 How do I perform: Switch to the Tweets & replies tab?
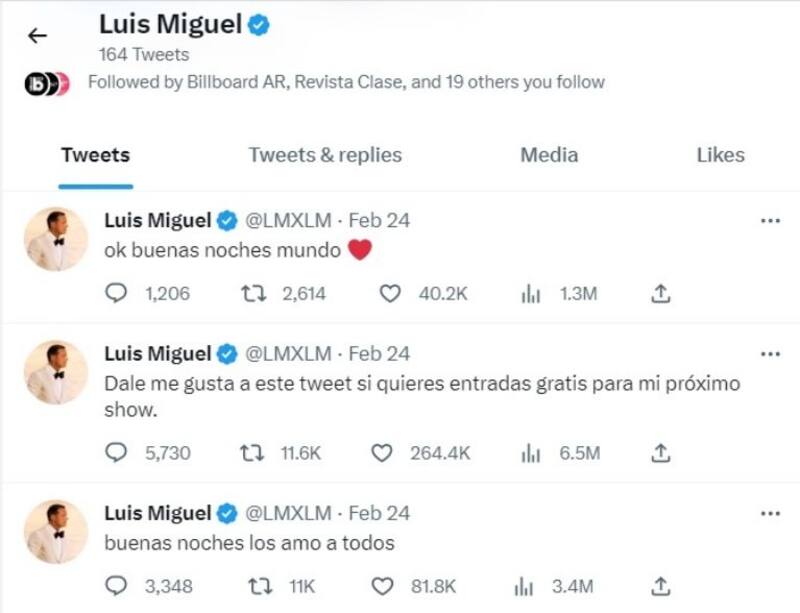pos(325,155)
